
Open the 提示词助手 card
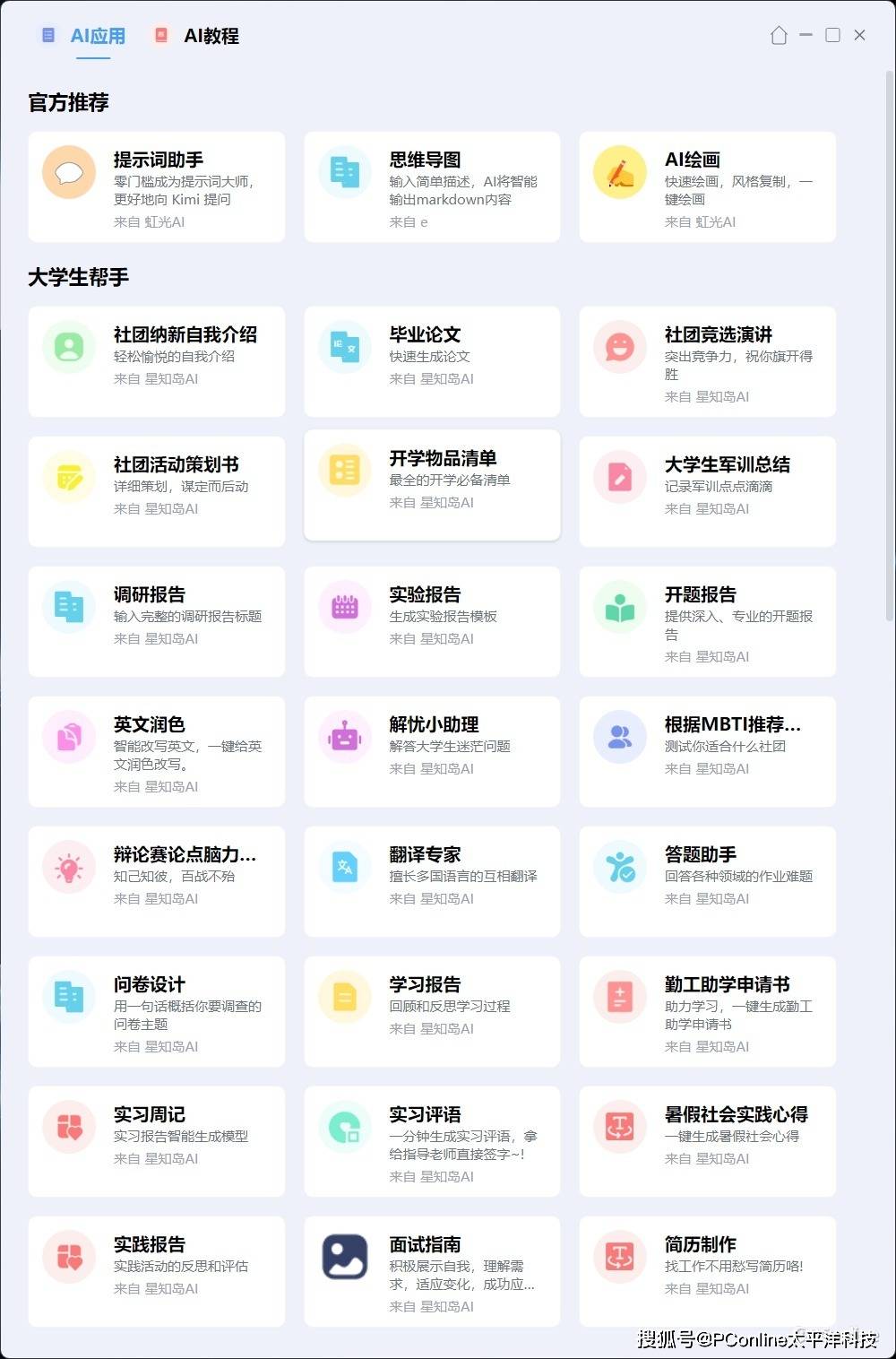157,187
